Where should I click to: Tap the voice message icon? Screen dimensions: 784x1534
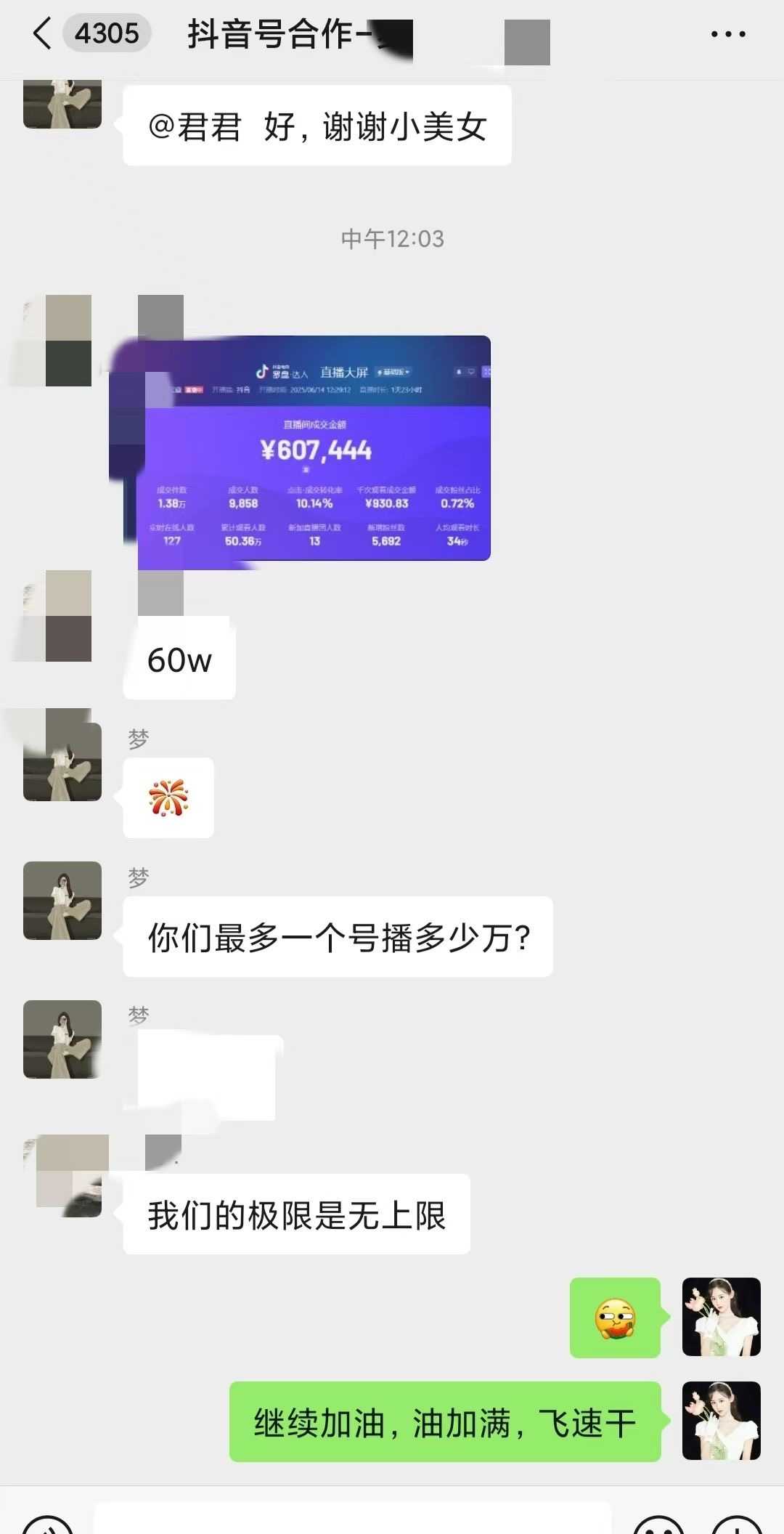[x=48, y=1525]
